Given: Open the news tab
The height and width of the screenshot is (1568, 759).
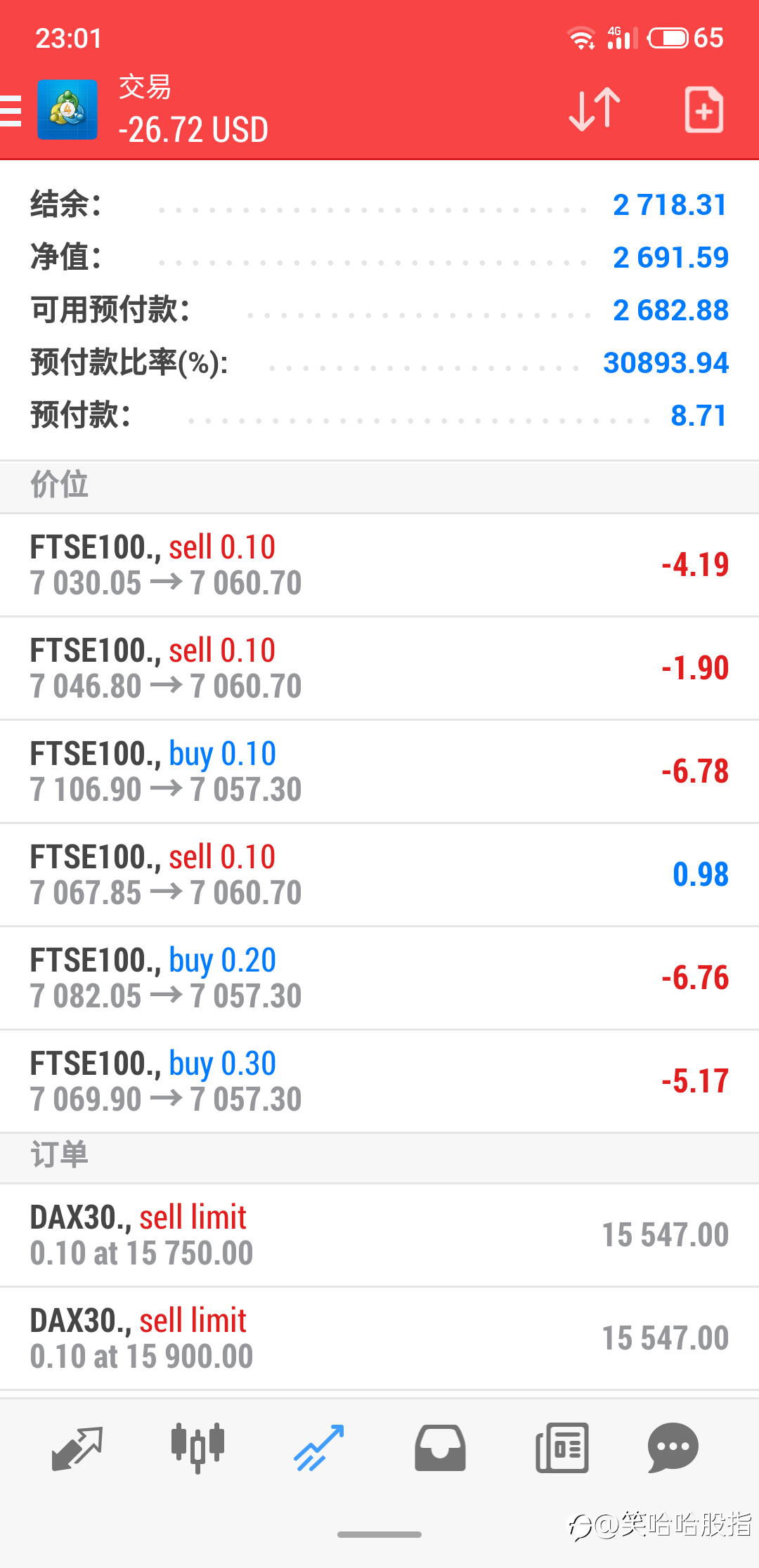Looking at the screenshot, I should point(562,1448).
